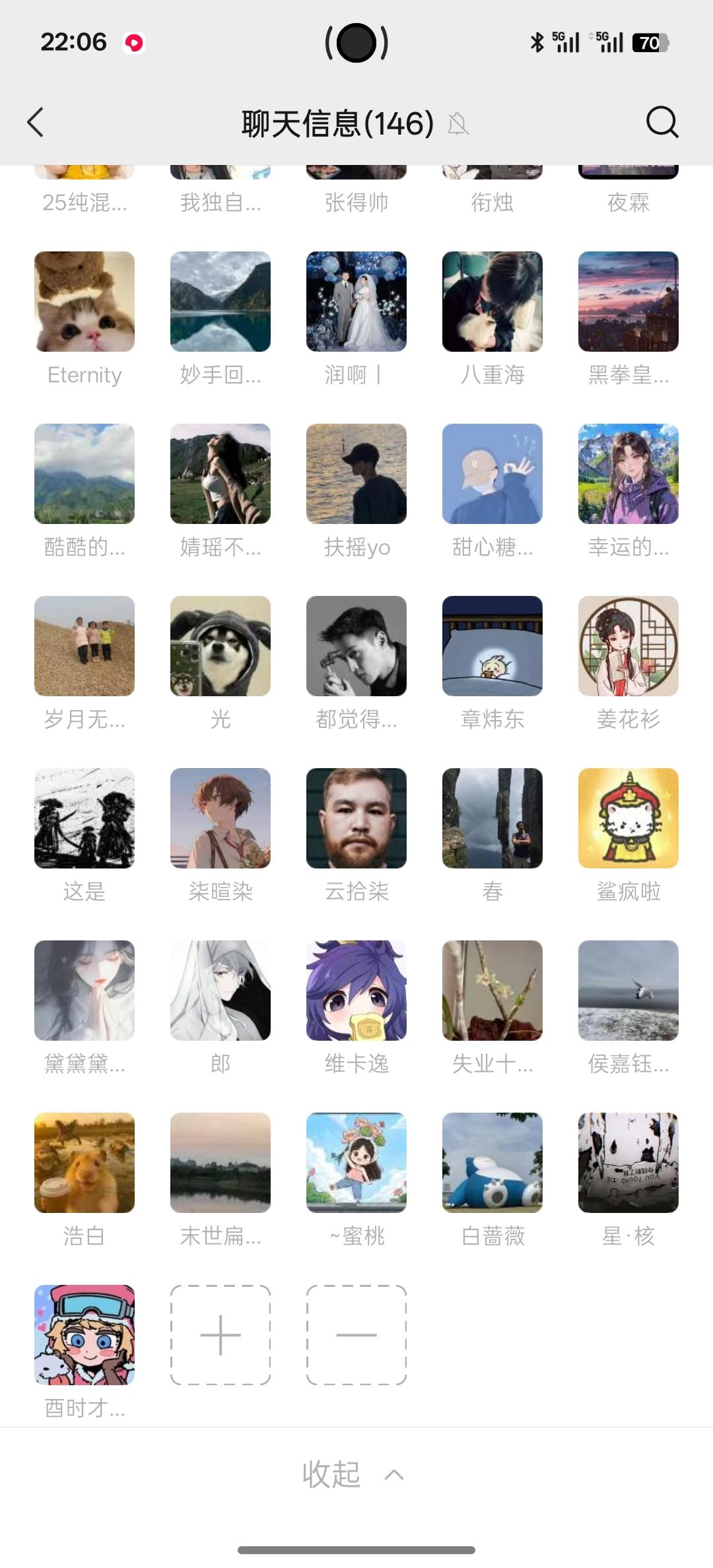Open 维卡逸 member profile
Viewport: 713px width, 1568px height.
point(356,991)
